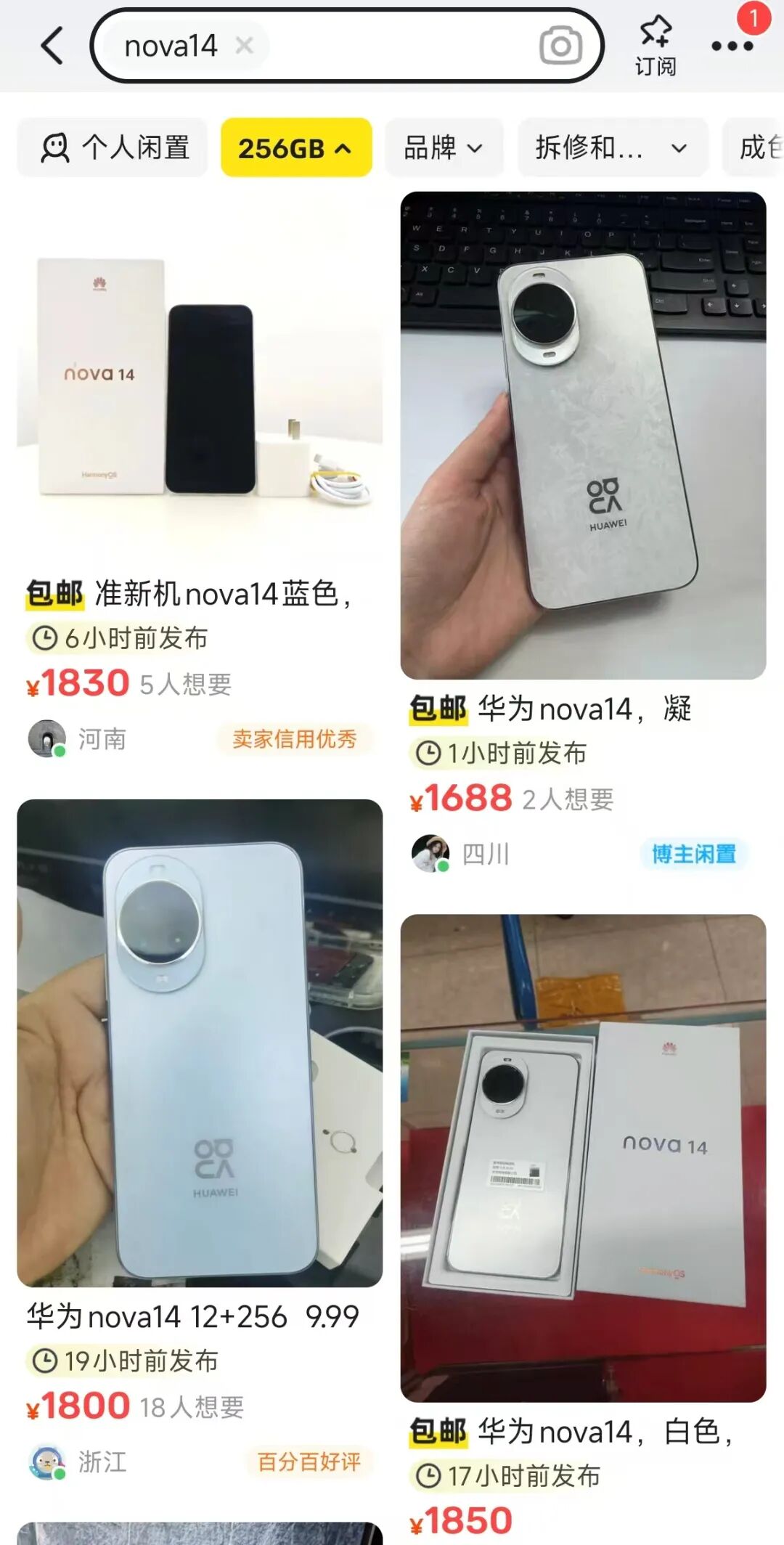Open the 华为nova14 凝 listing at ¥1688
This screenshot has width=784, height=1545.
[583, 436]
